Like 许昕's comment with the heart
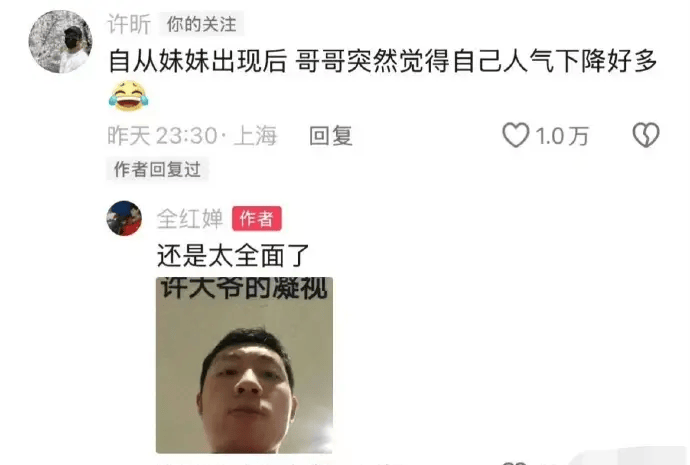Viewport: 690px width, 465px height. [x=516, y=136]
